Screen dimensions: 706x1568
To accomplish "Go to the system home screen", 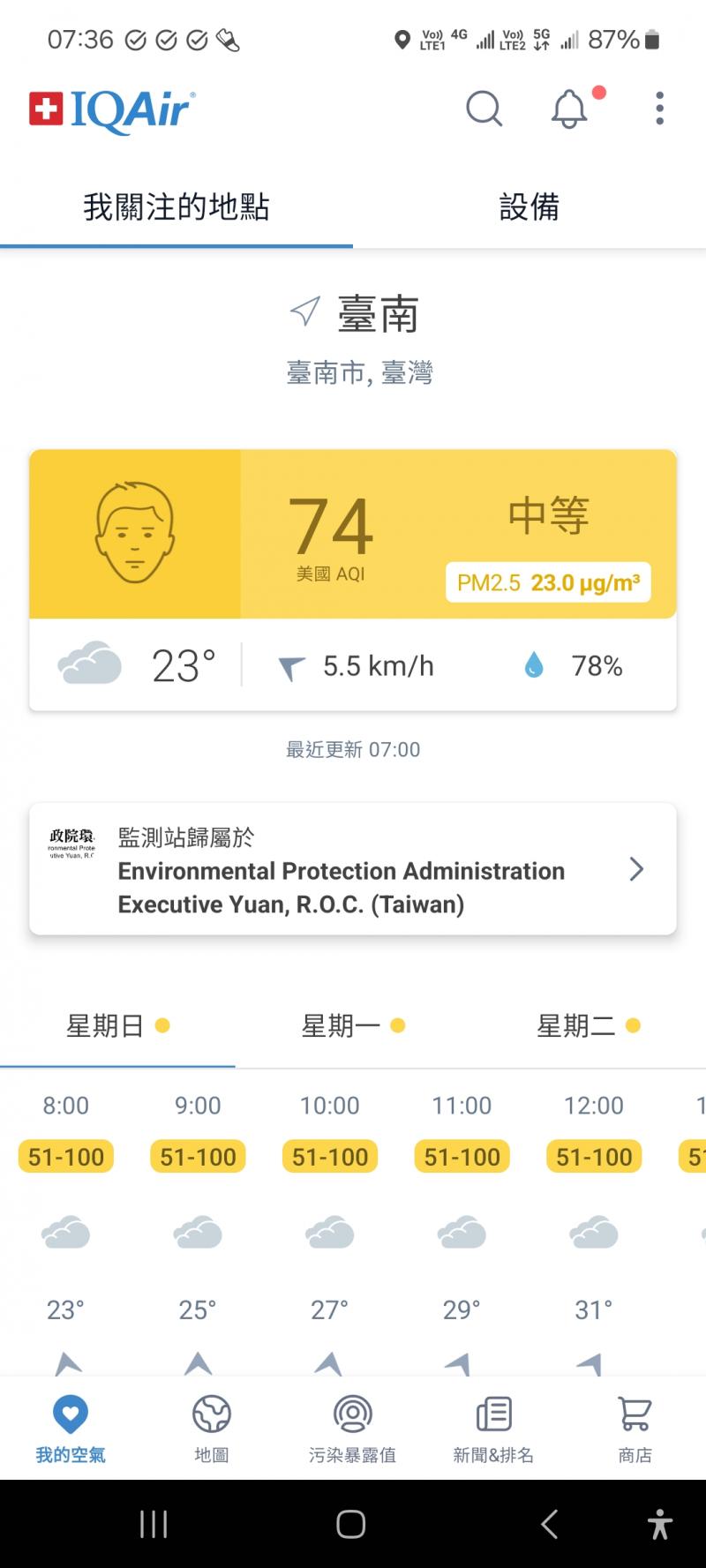I will pos(351,1524).
